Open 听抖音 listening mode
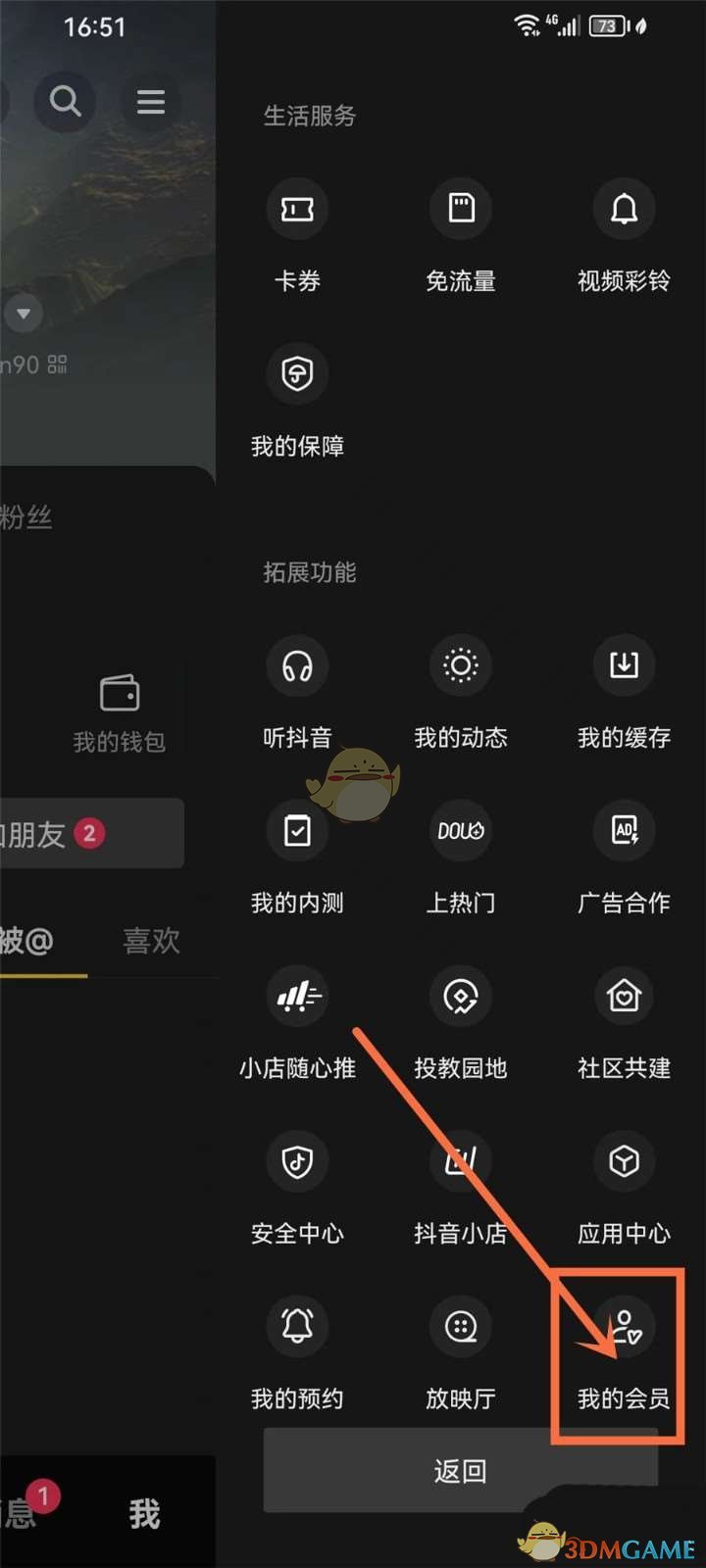This screenshot has height=1568, width=706. [297, 666]
